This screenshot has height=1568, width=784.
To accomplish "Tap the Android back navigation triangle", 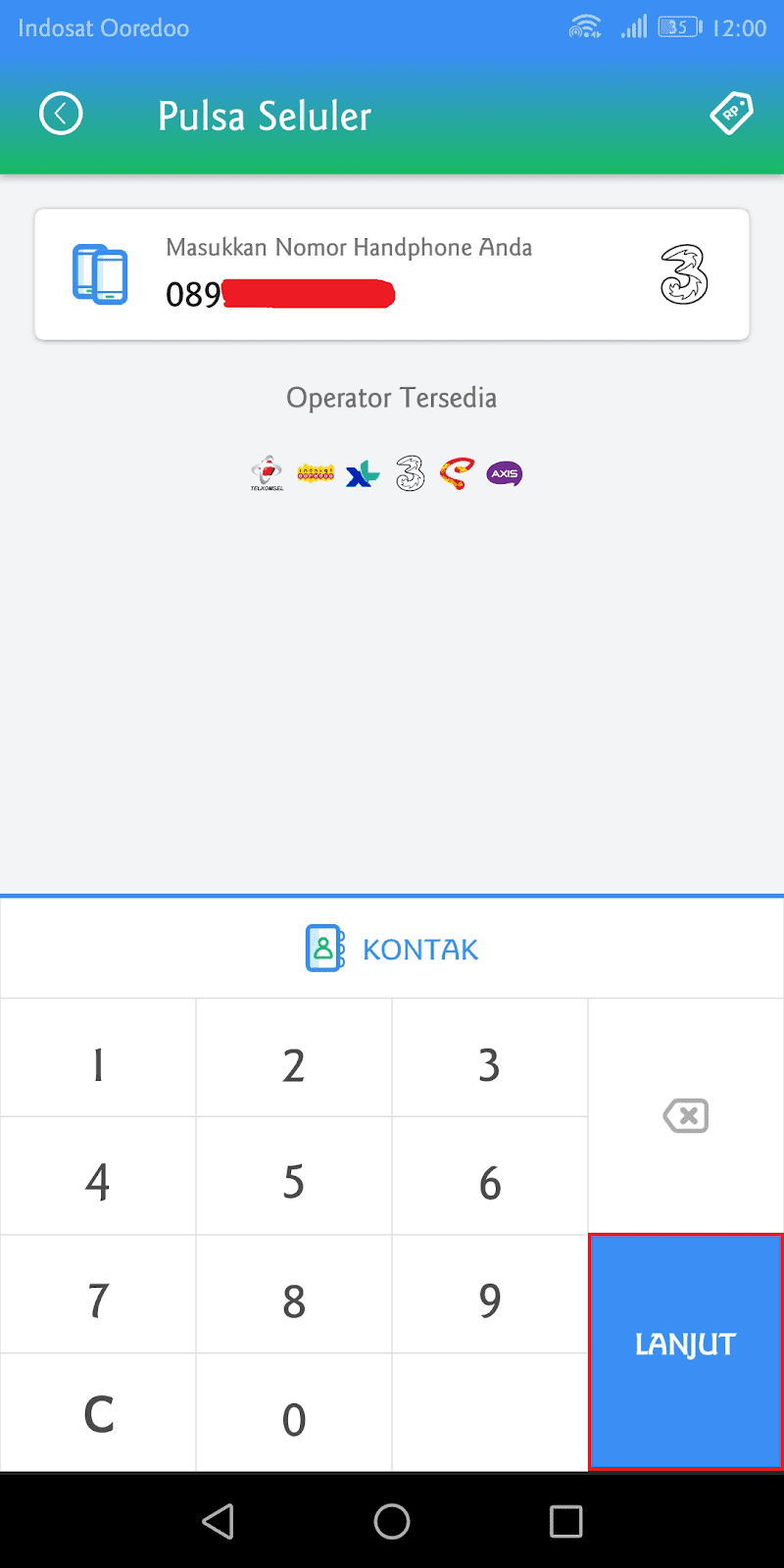I will (218, 1521).
